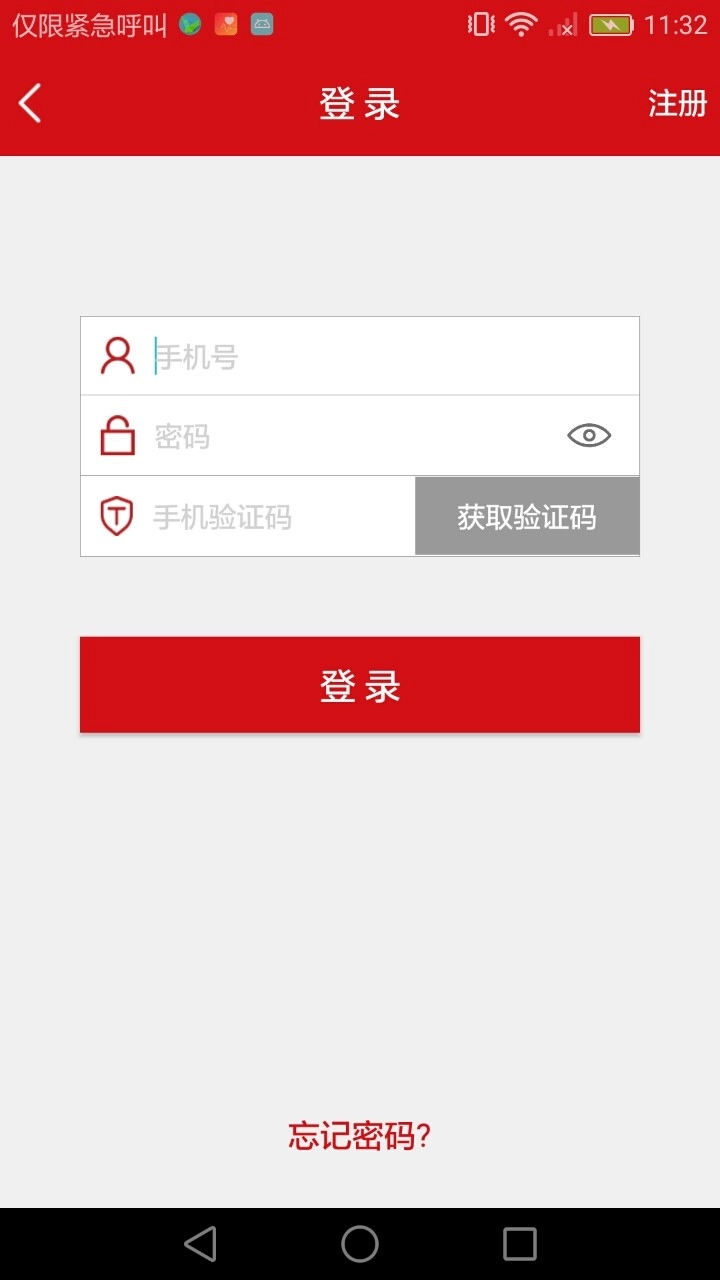This screenshot has width=720, height=1280.
Task: Open the 忘记密码 forgot password link
Action: (359, 1137)
